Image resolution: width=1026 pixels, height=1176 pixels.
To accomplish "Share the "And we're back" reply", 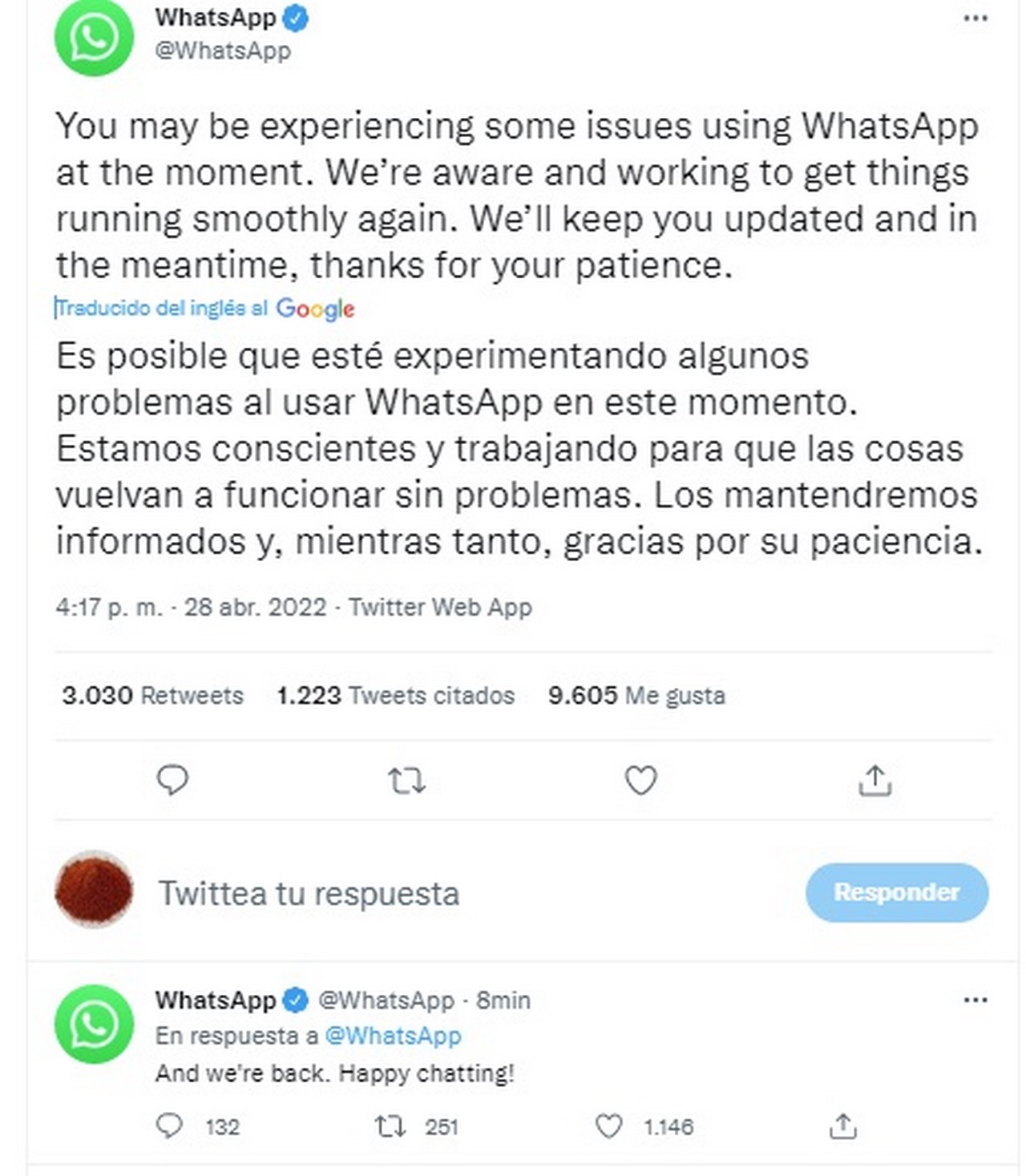I will [842, 1126].
